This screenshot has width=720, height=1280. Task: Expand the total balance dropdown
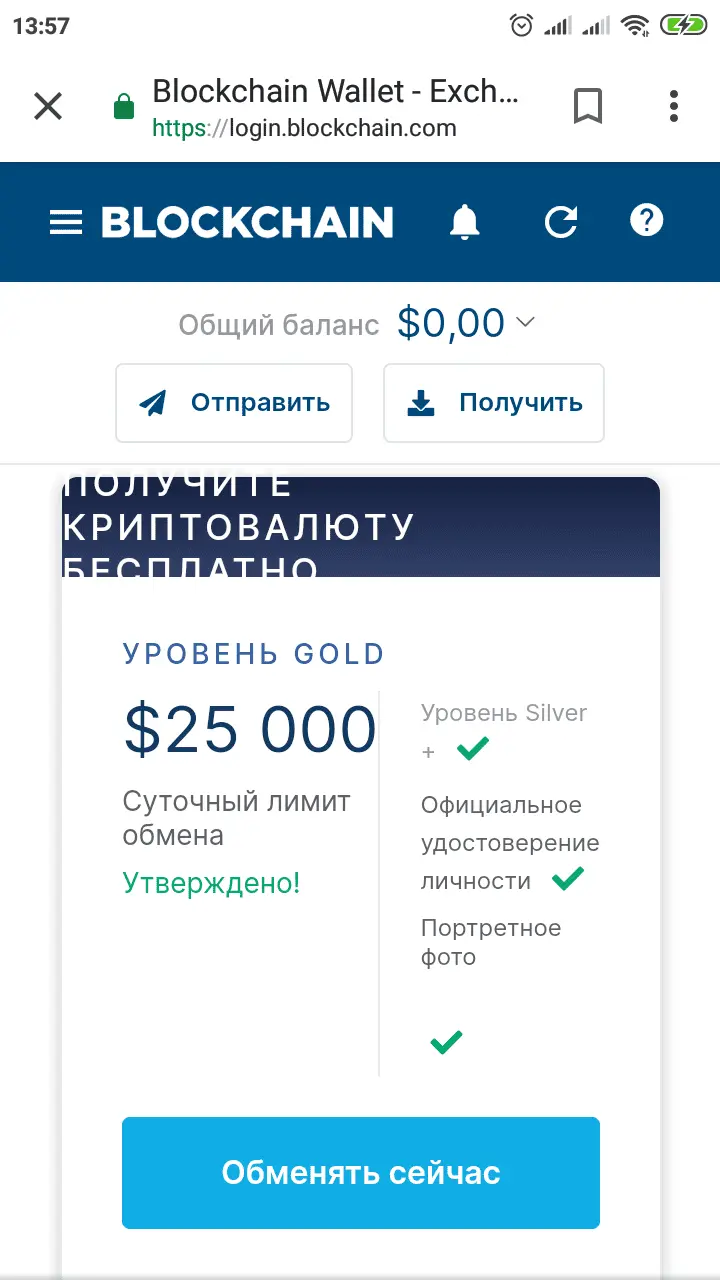(525, 322)
